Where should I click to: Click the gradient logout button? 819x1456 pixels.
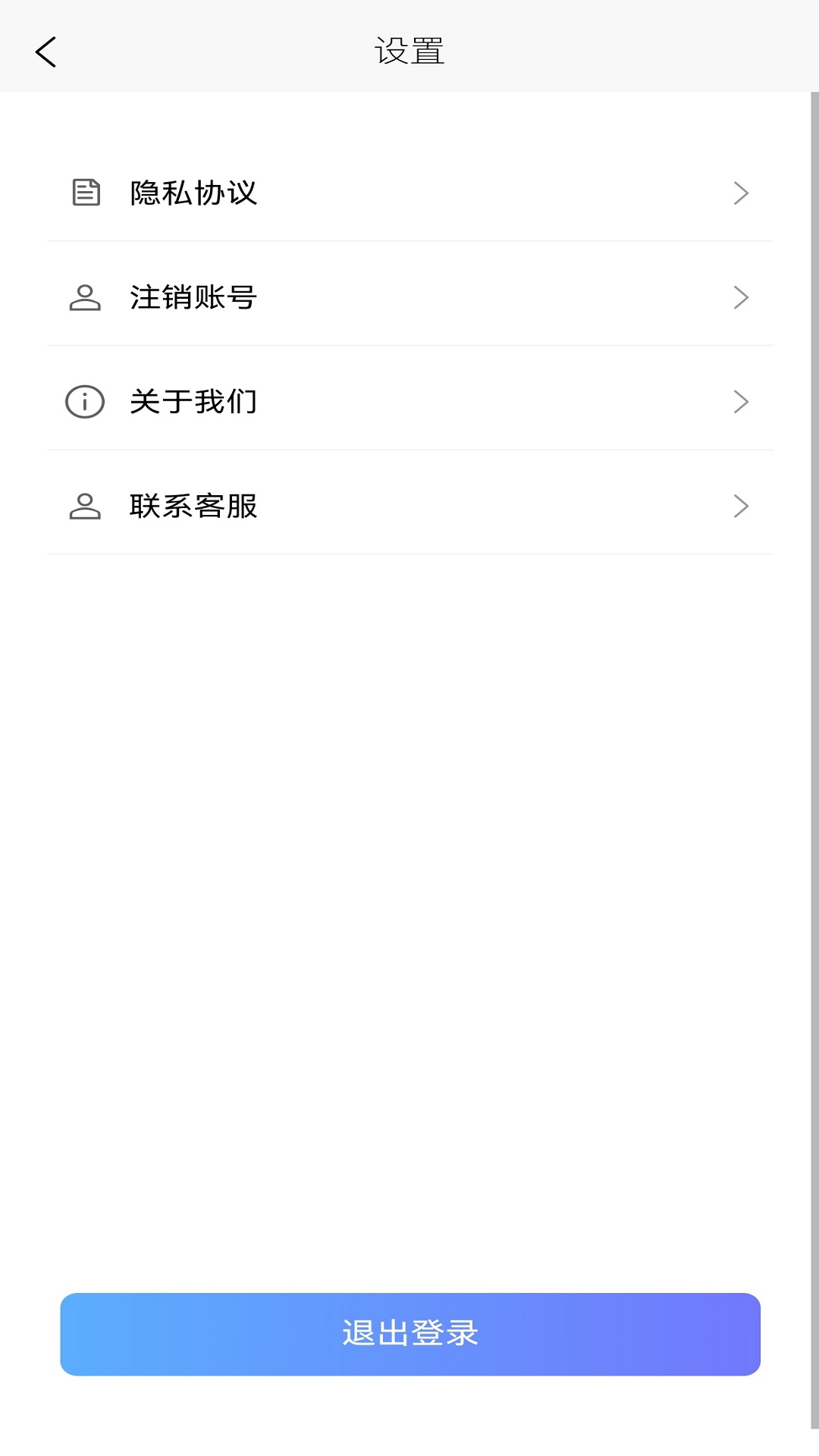(409, 1335)
